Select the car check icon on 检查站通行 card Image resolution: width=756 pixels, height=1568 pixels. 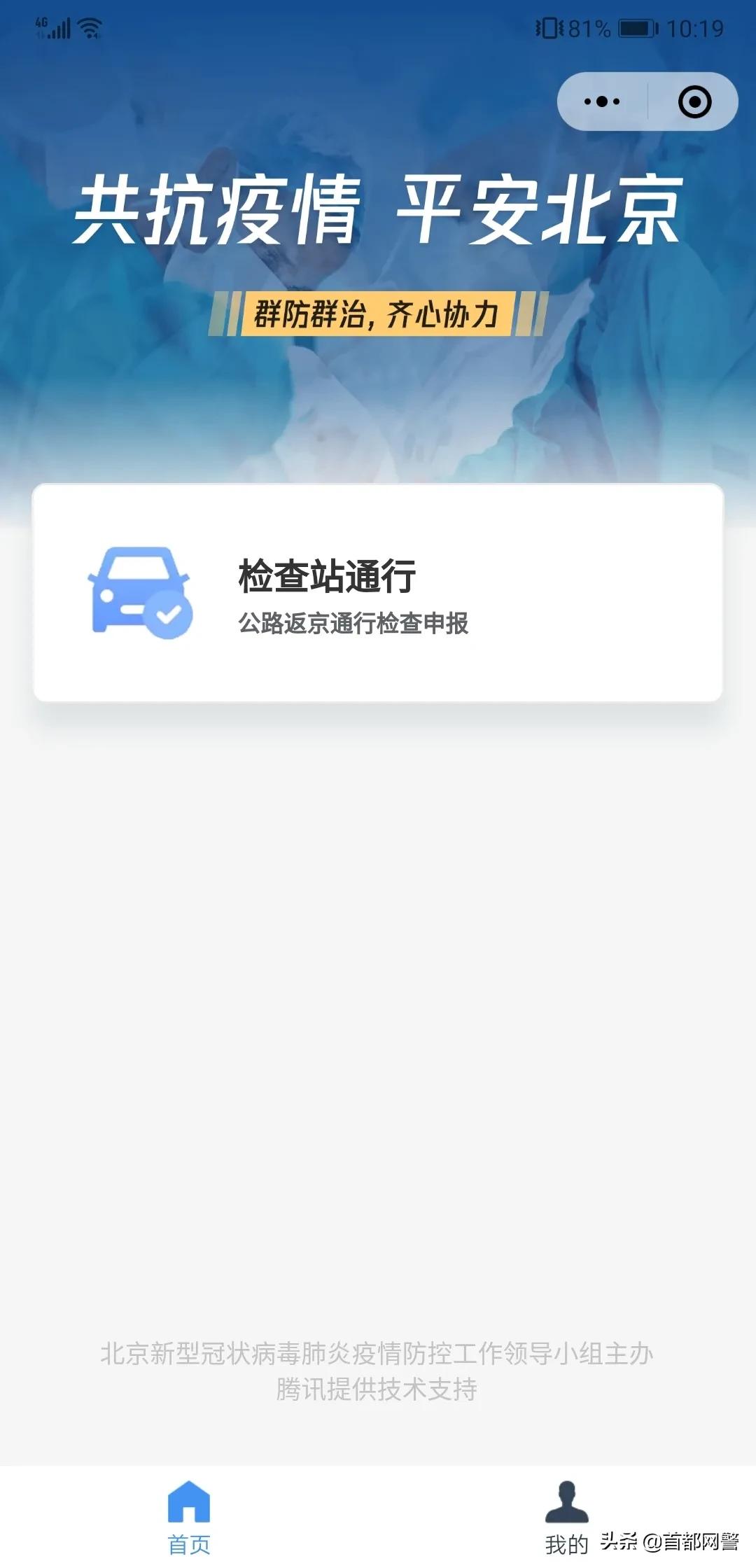pos(138,591)
